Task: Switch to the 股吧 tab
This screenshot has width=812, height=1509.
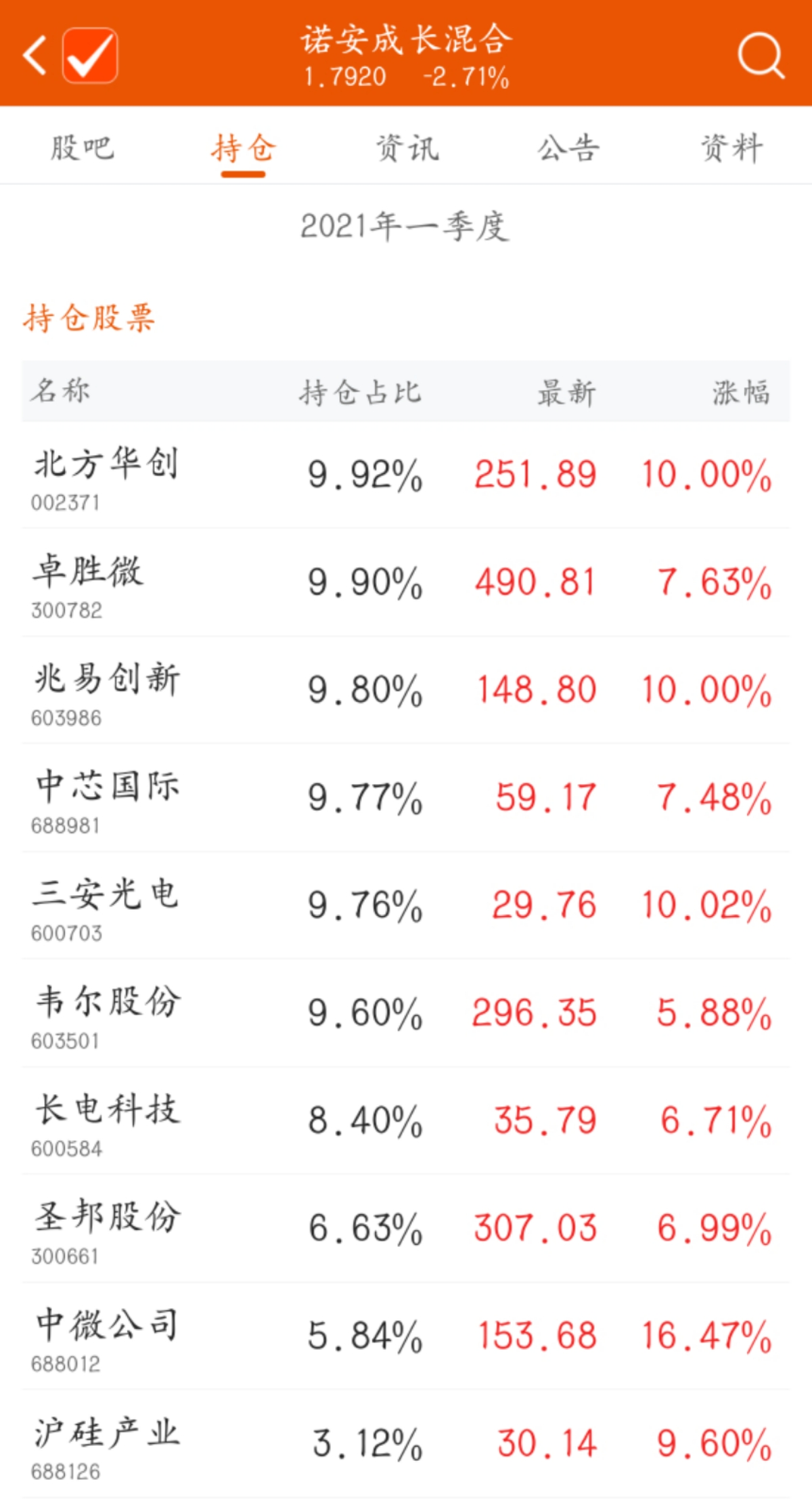Action: [82, 148]
